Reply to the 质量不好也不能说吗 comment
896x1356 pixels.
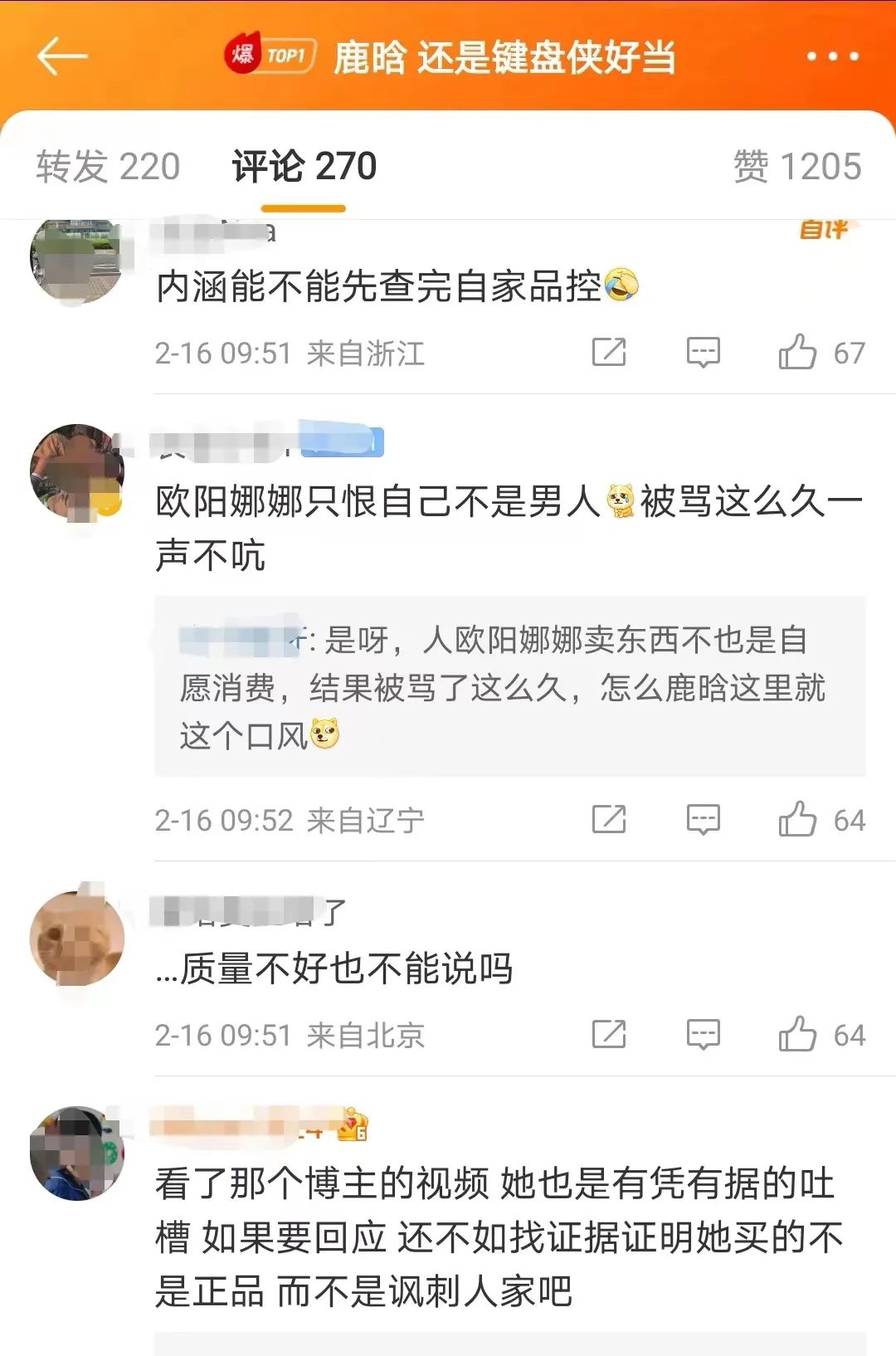click(x=703, y=1035)
